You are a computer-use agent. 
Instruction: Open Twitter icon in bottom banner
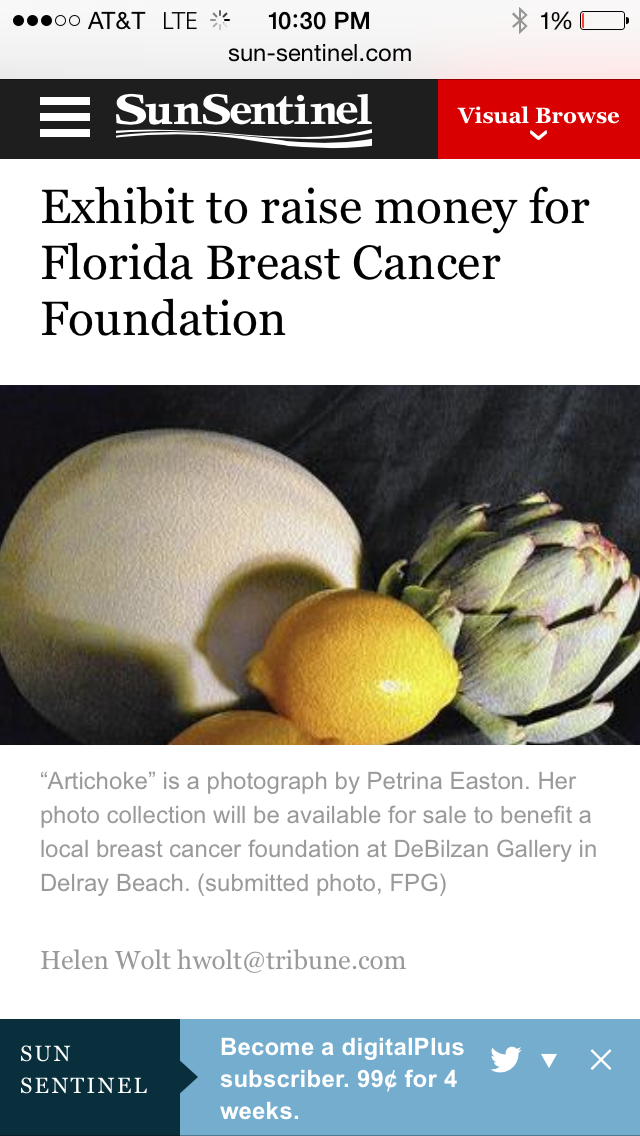tap(506, 1060)
